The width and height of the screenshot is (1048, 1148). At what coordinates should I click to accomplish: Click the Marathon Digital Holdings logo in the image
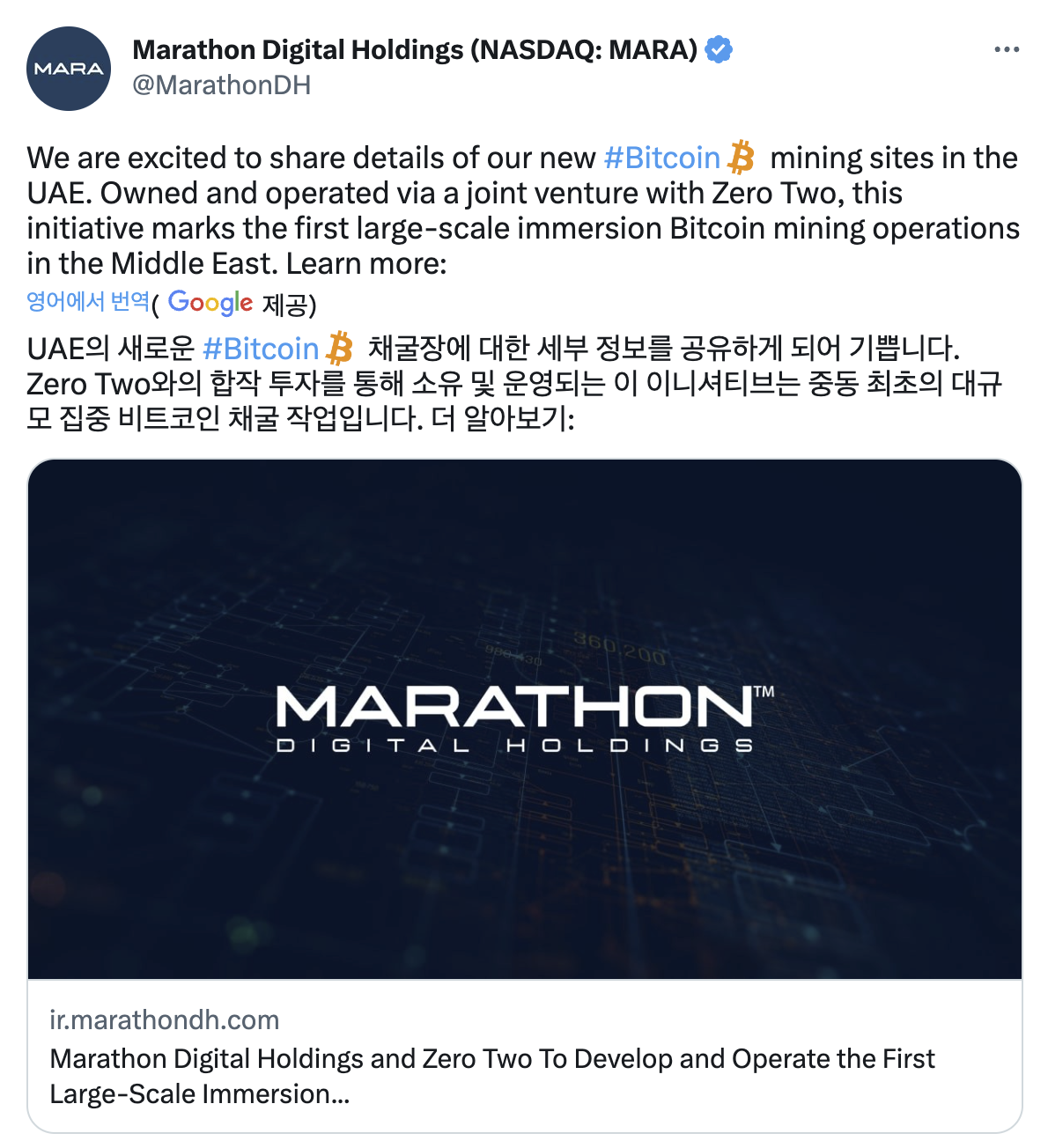pos(516,715)
